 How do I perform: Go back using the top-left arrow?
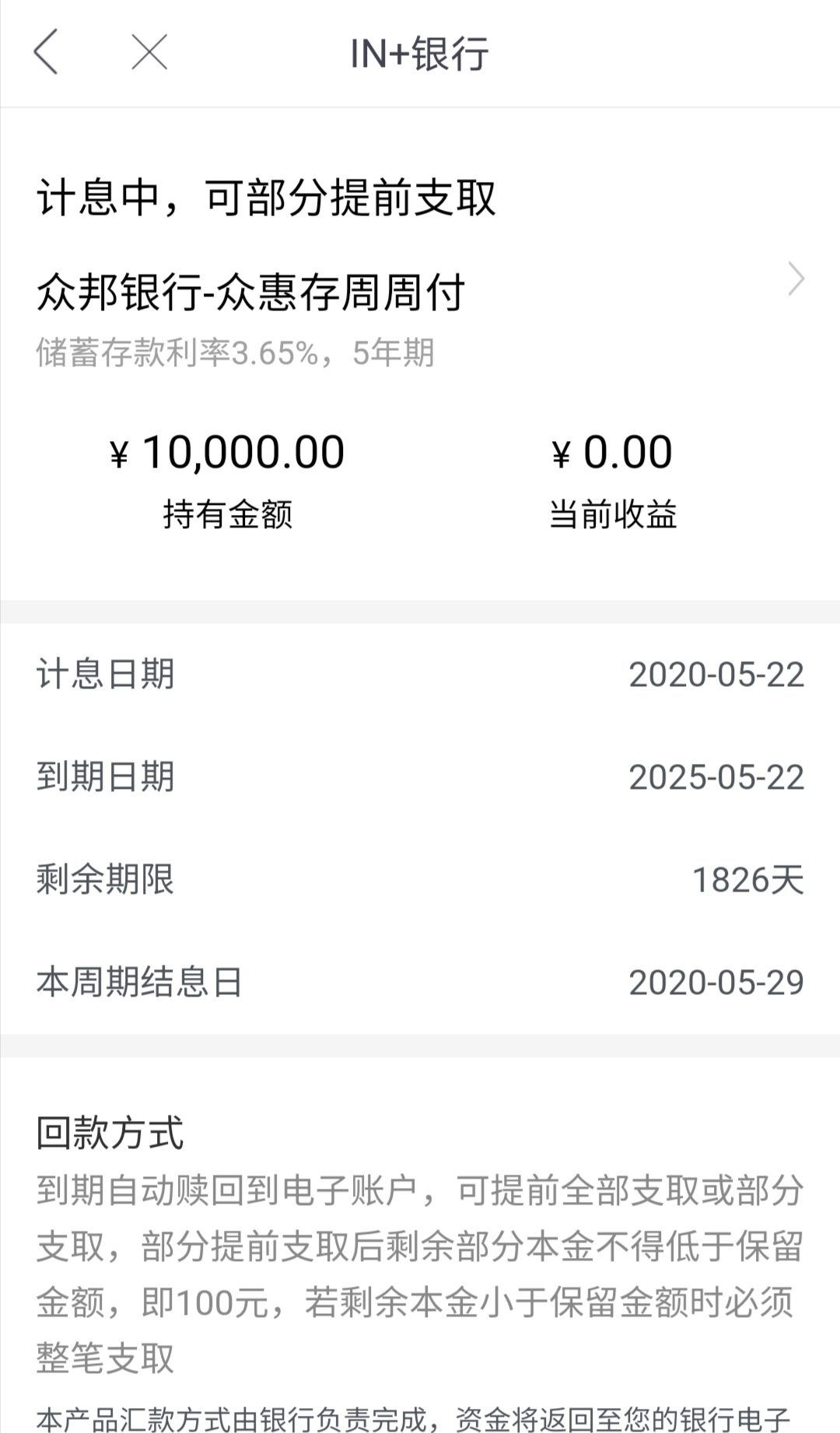pos(46,53)
